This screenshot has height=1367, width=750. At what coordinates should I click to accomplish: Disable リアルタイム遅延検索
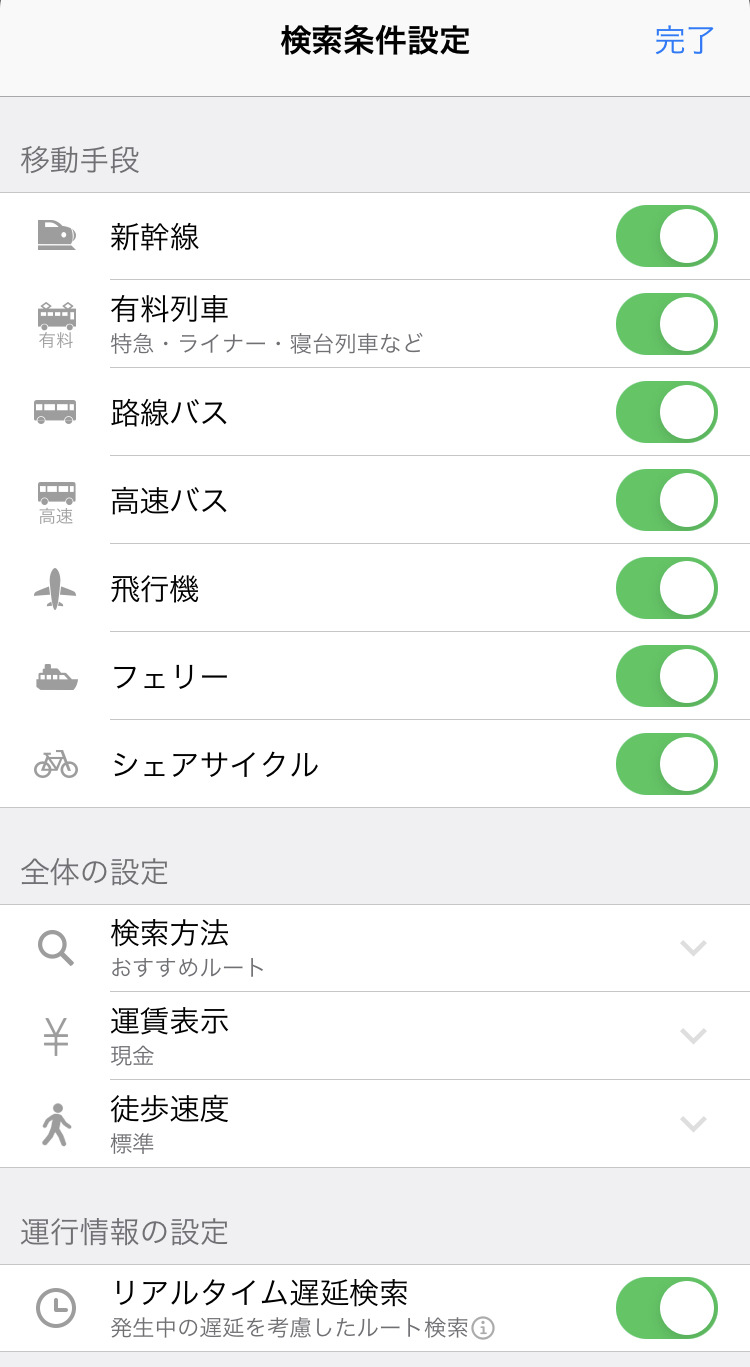(x=667, y=1308)
